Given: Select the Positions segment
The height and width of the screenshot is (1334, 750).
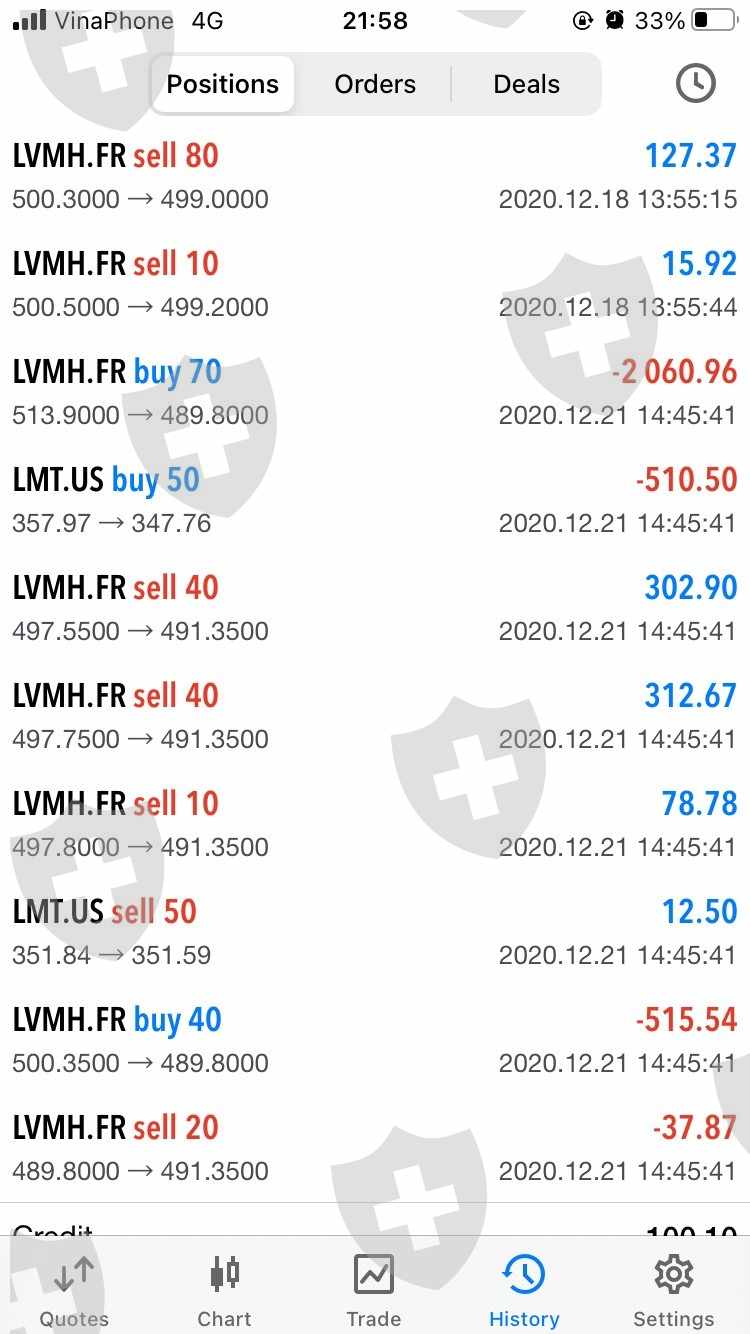Looking at the screenshot, I should click(x=223, y=84).
